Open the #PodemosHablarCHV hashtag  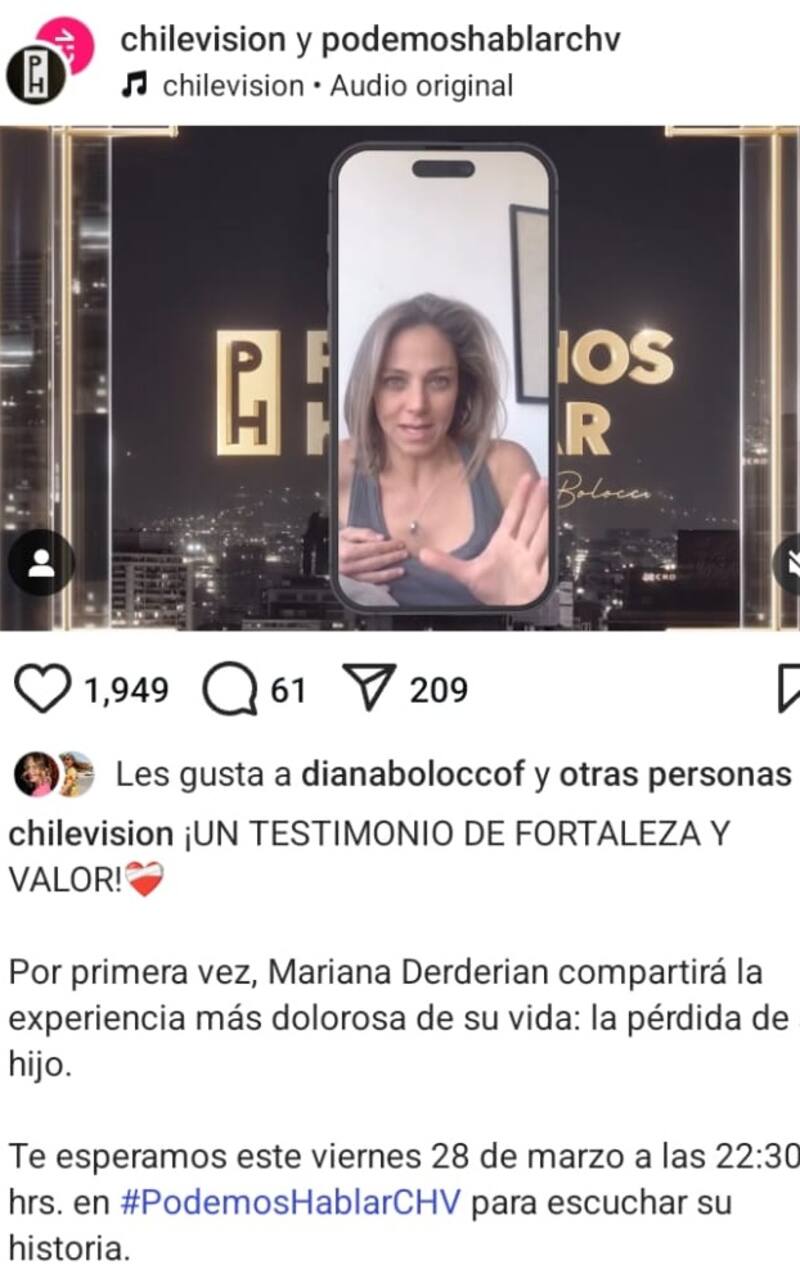[290, 1202]
